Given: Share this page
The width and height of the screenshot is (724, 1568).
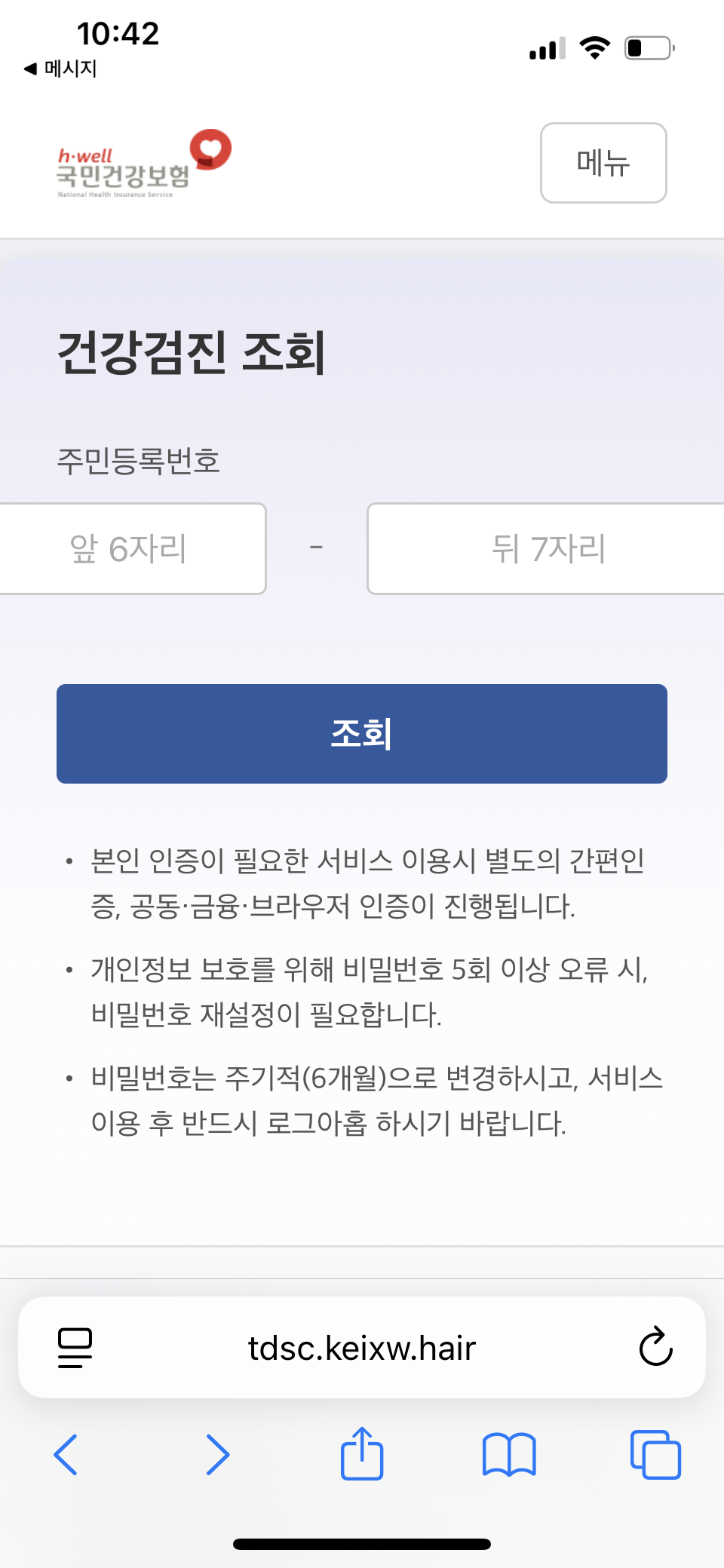Looking at the screenshot, I should pyautogui.click(x=362, y=1453).
